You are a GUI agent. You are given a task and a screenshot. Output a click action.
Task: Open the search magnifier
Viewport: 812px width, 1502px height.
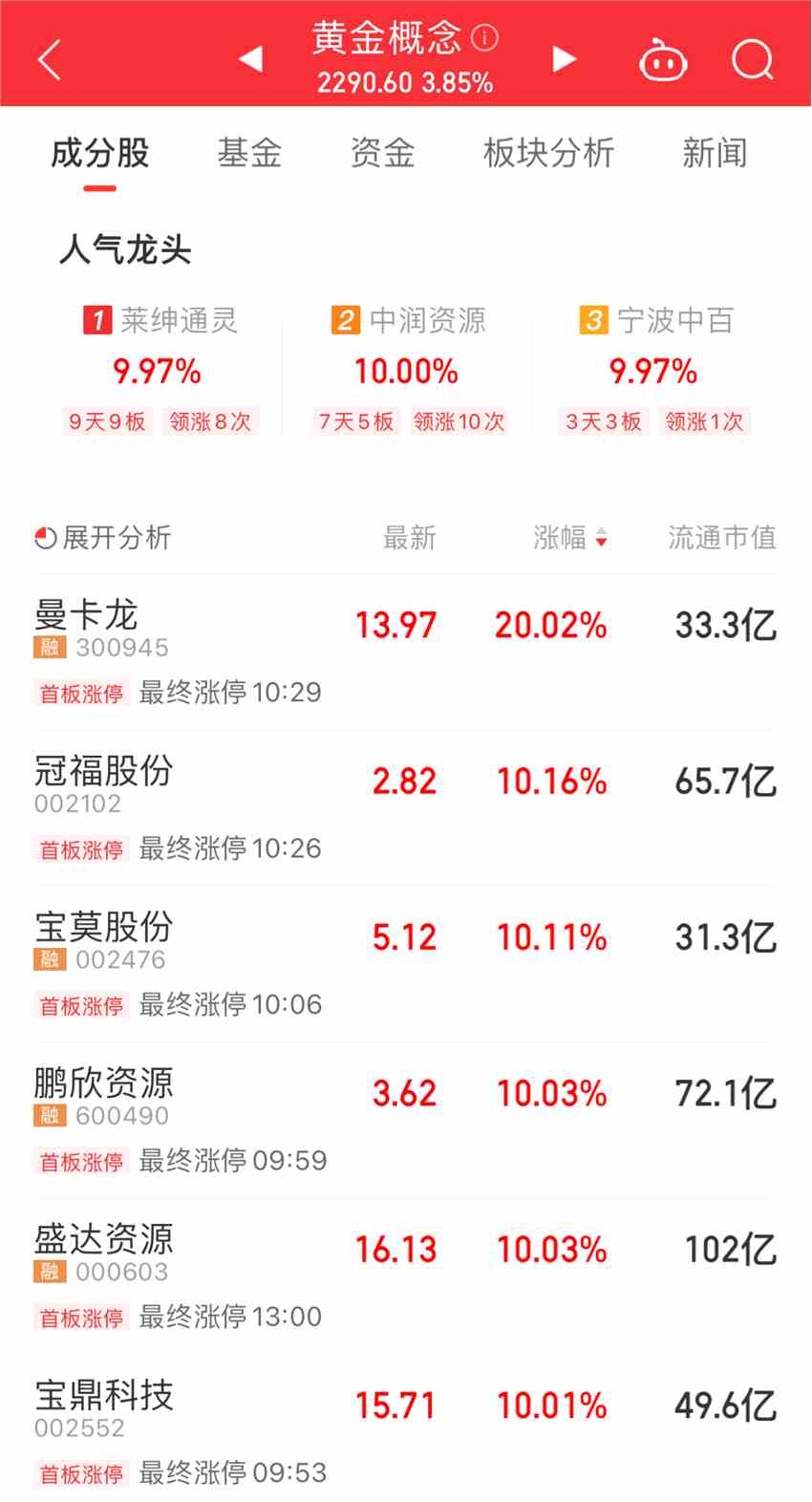[752, 60]
